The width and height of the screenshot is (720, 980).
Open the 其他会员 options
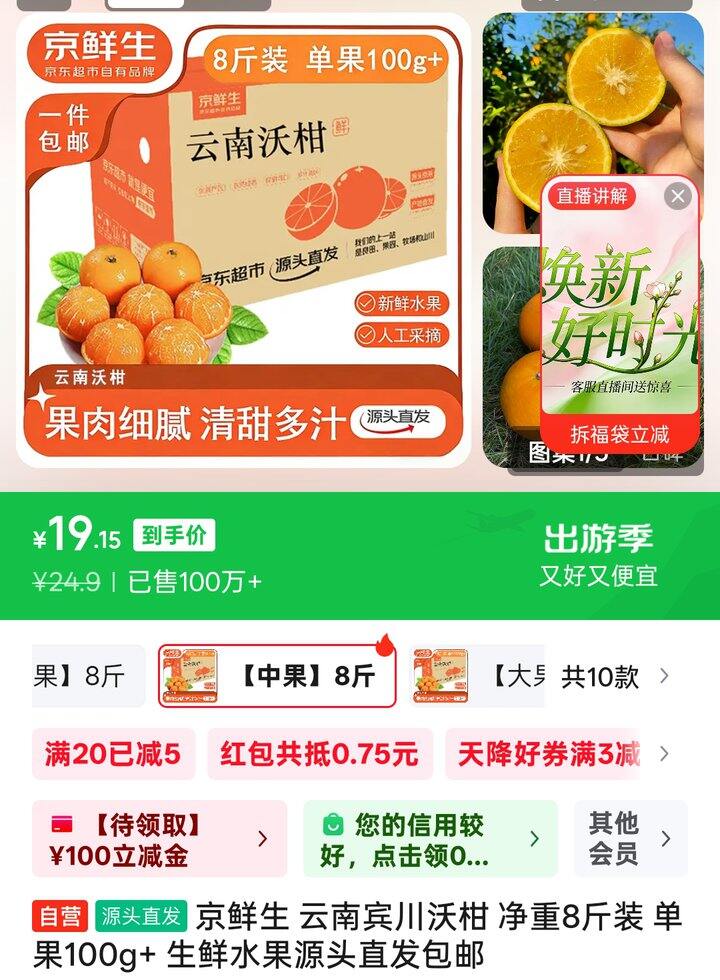click(x=630, y=839)
